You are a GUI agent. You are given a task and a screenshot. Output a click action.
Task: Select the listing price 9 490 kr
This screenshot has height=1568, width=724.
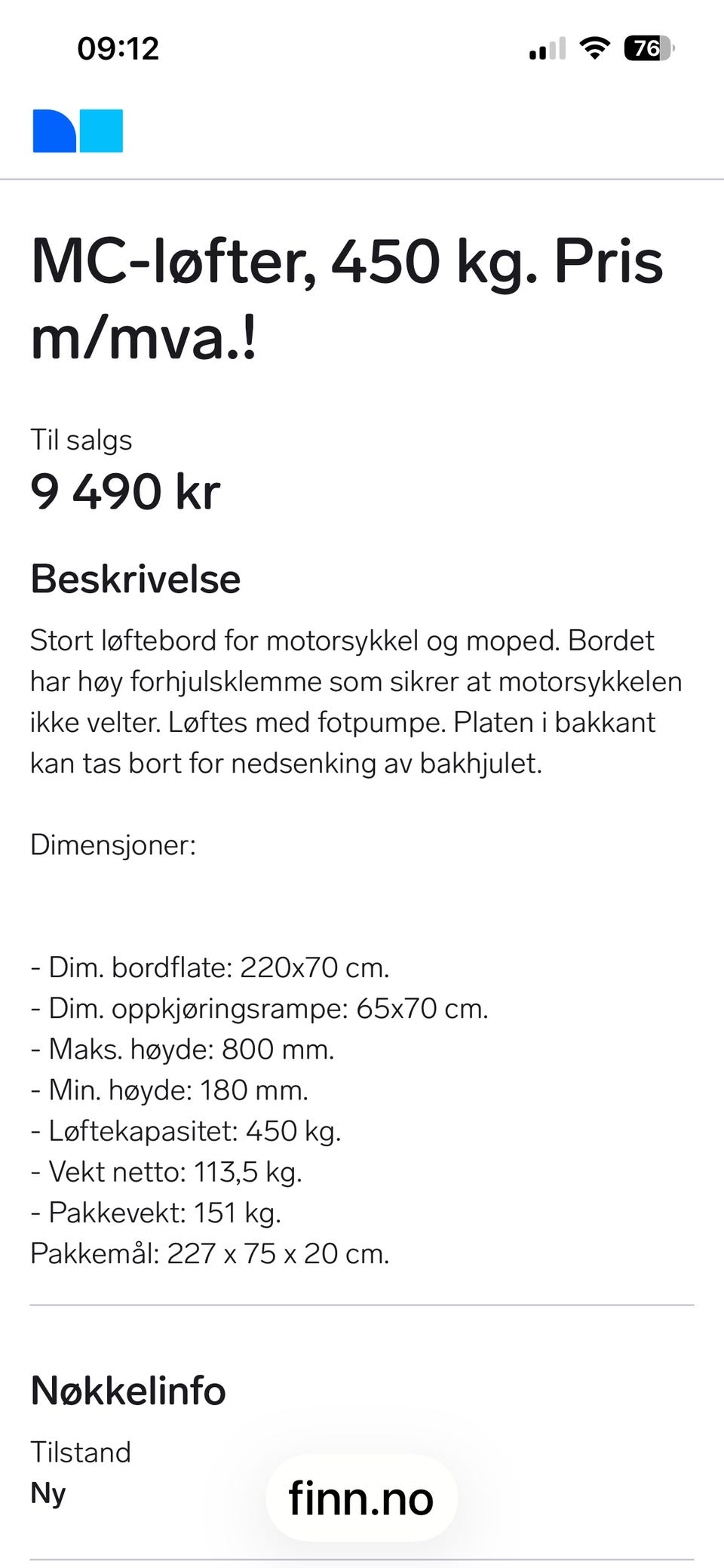click(x=125, y=492)
